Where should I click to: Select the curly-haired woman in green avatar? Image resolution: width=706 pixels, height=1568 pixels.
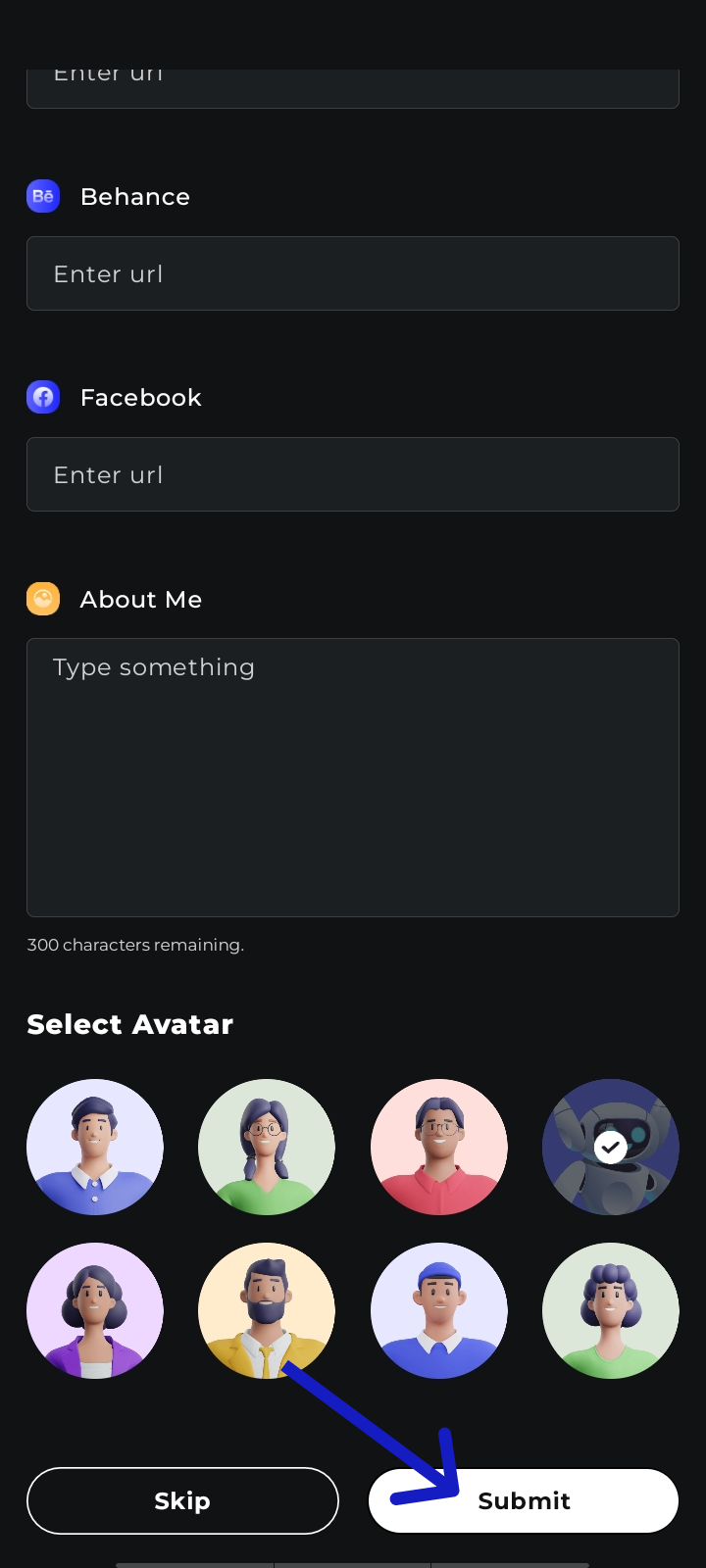pos(611,1311)
